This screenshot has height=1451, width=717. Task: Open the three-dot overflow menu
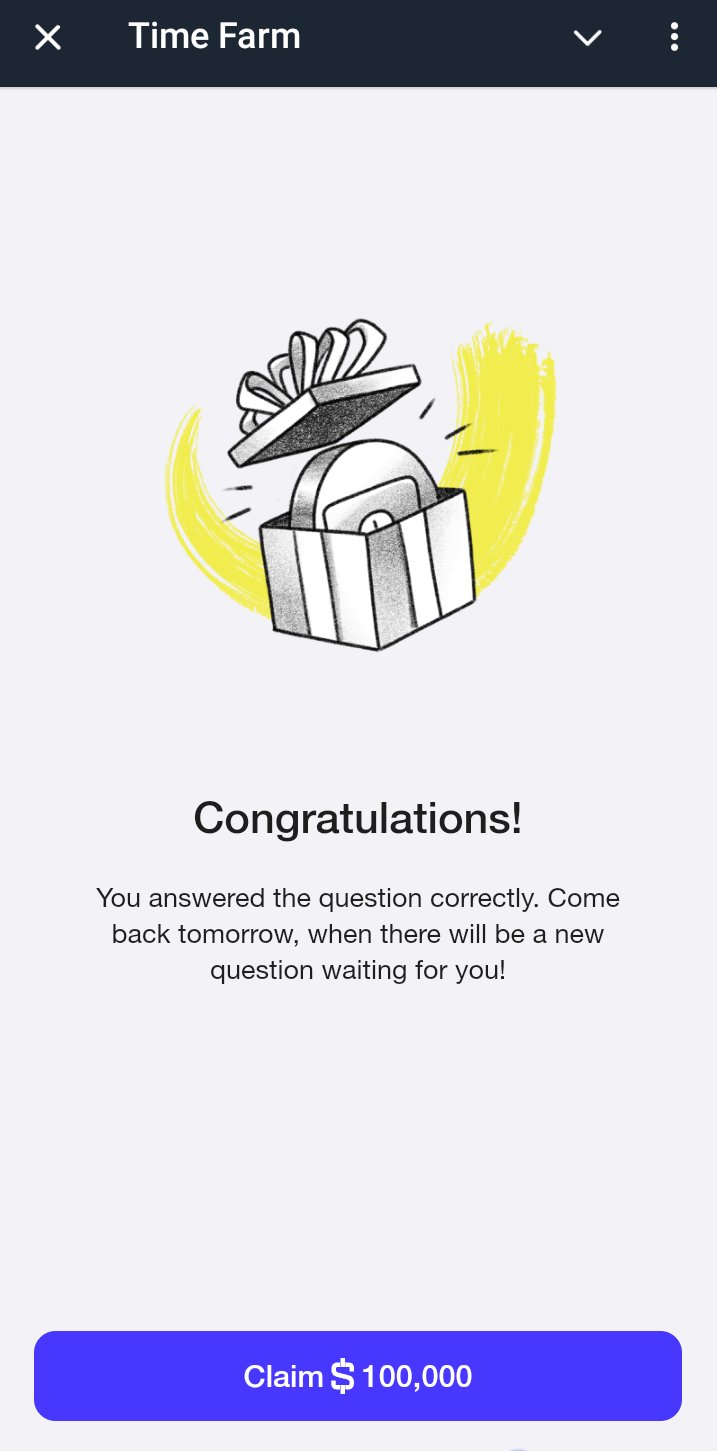674,38
